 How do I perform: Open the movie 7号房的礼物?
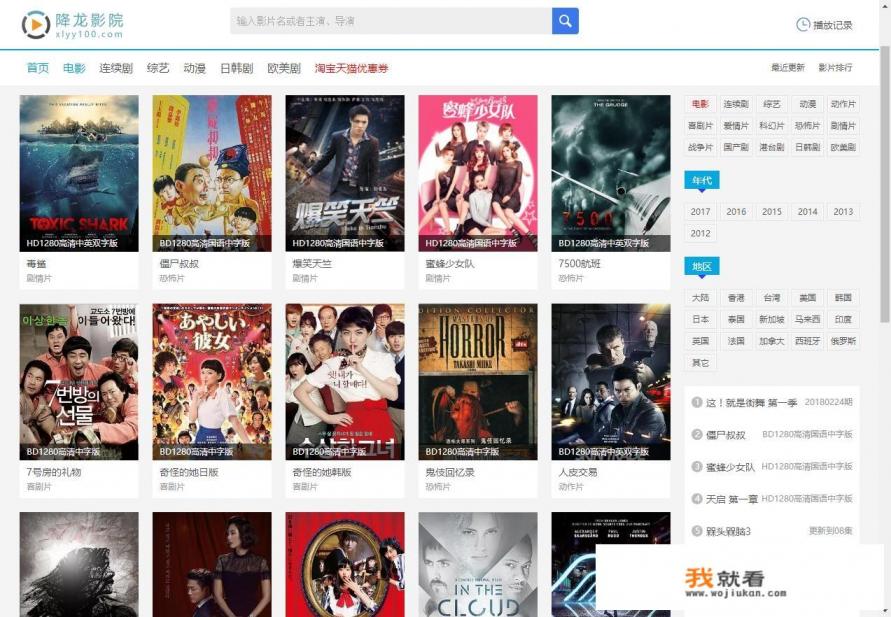coord(79,382)
